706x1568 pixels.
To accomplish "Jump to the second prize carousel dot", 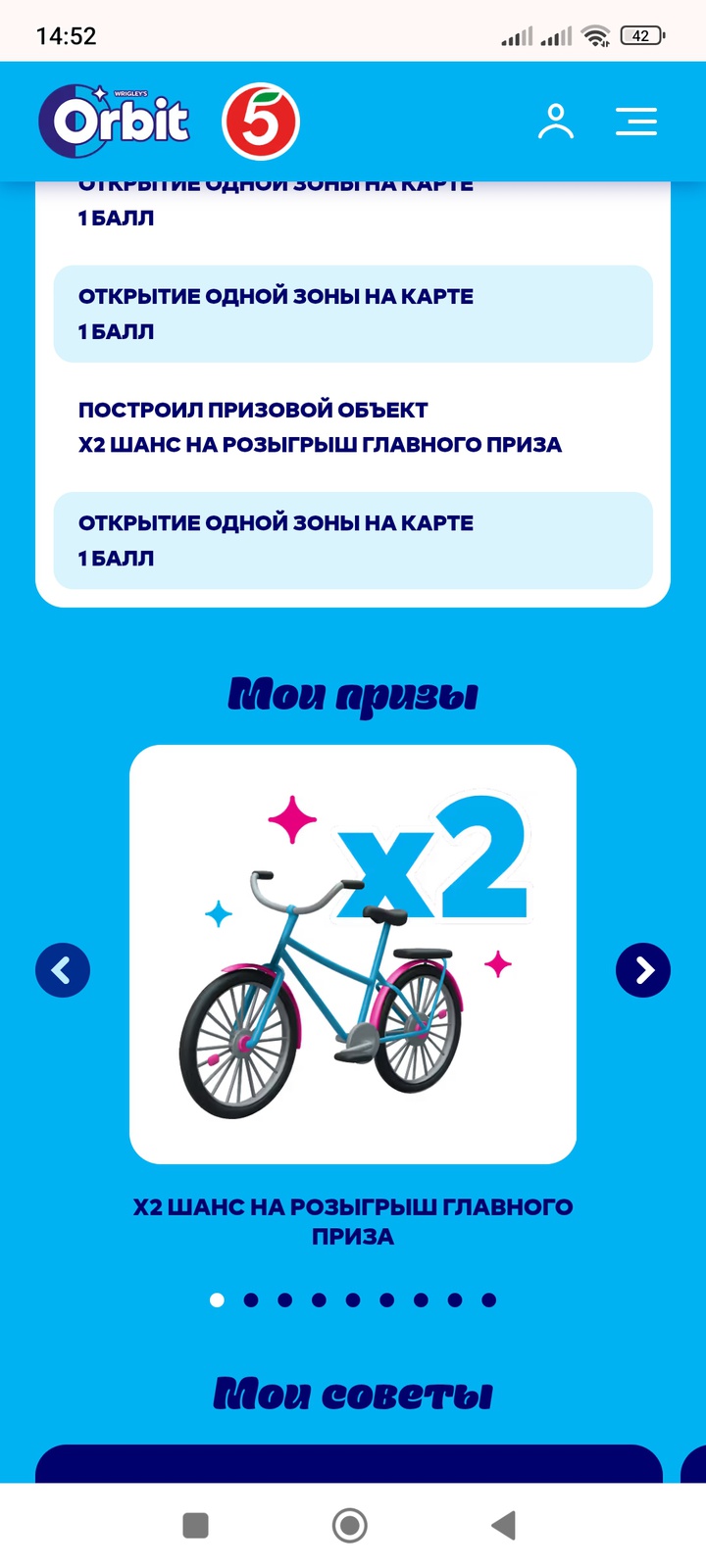I will click(251, 1300).
